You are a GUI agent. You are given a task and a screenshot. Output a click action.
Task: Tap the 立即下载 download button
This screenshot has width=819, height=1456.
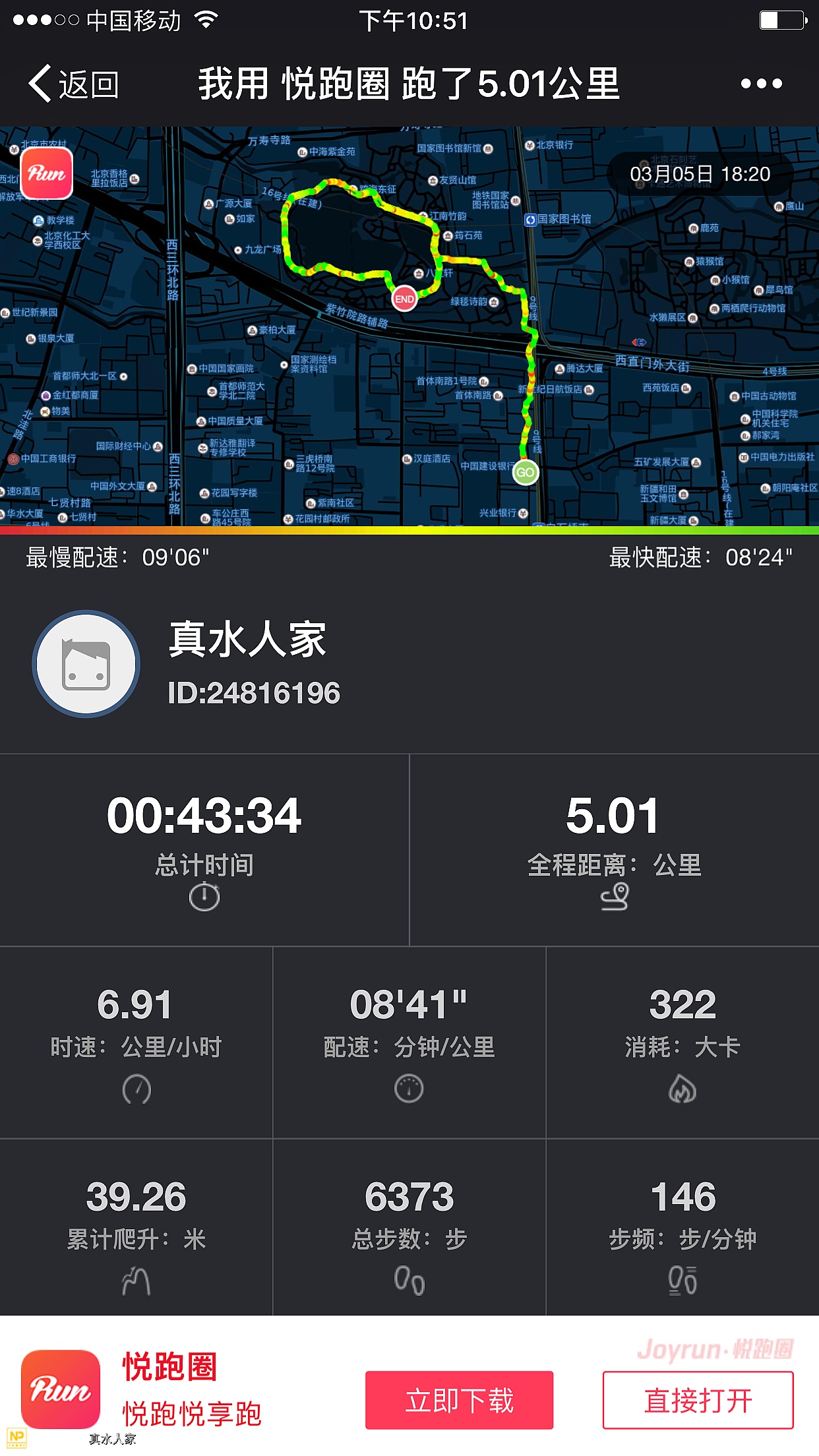(459, 1400)
